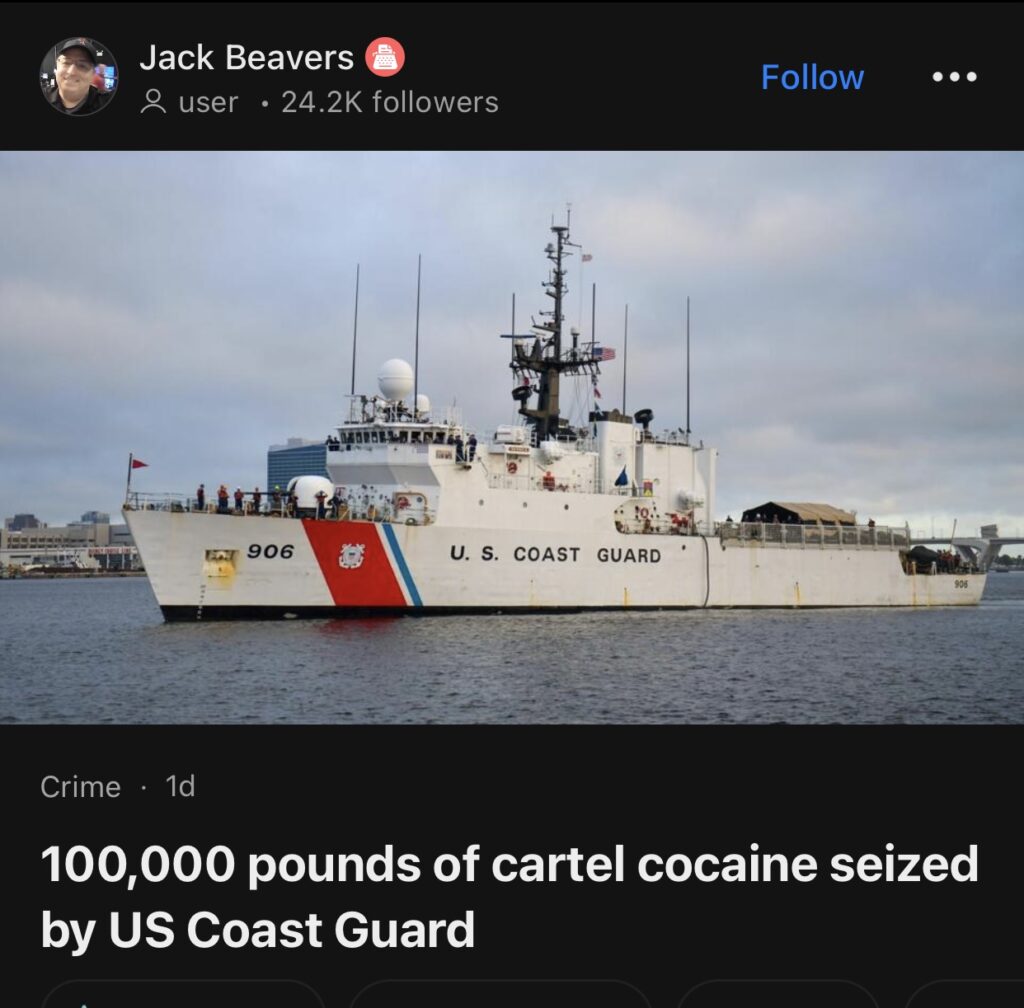
Task: Open the three-dot overflow menu
Action: click(x=954, y=77)
